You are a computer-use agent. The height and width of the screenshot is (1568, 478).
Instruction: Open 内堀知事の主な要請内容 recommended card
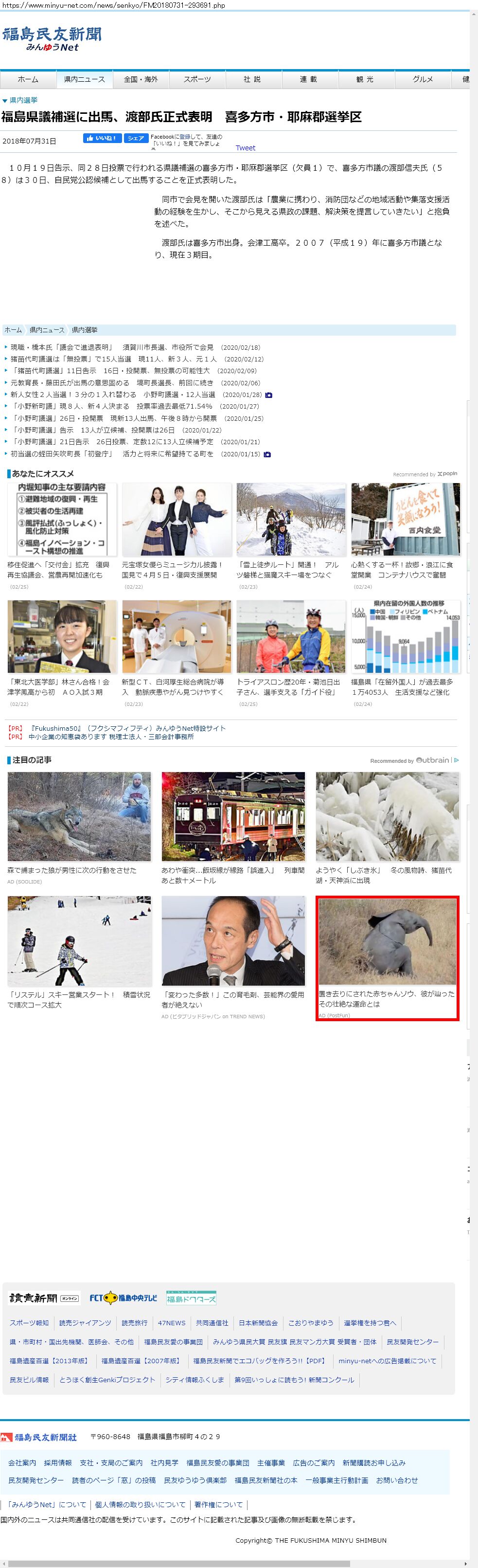(58, 520)
